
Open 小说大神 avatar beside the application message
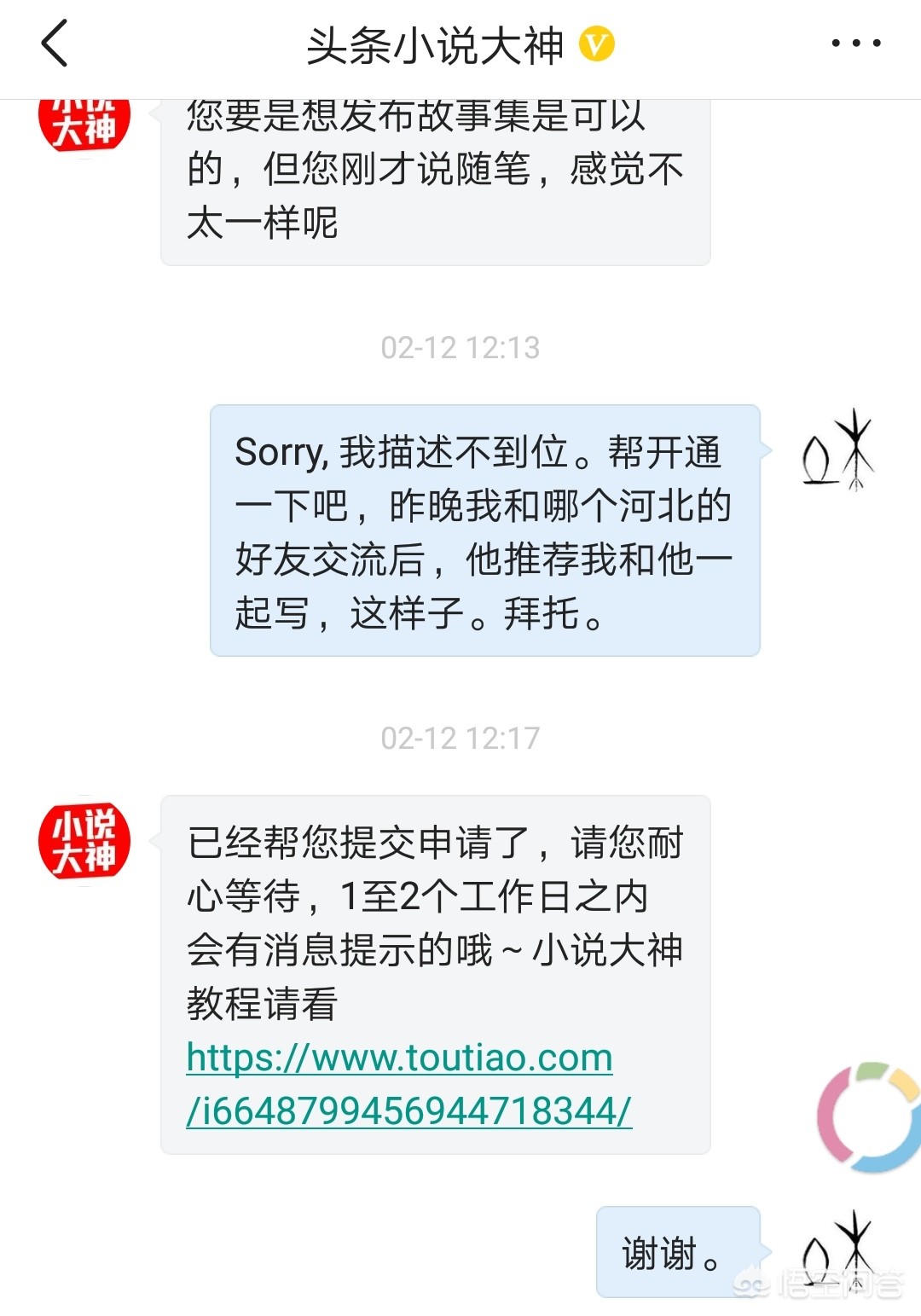(84, 841)
